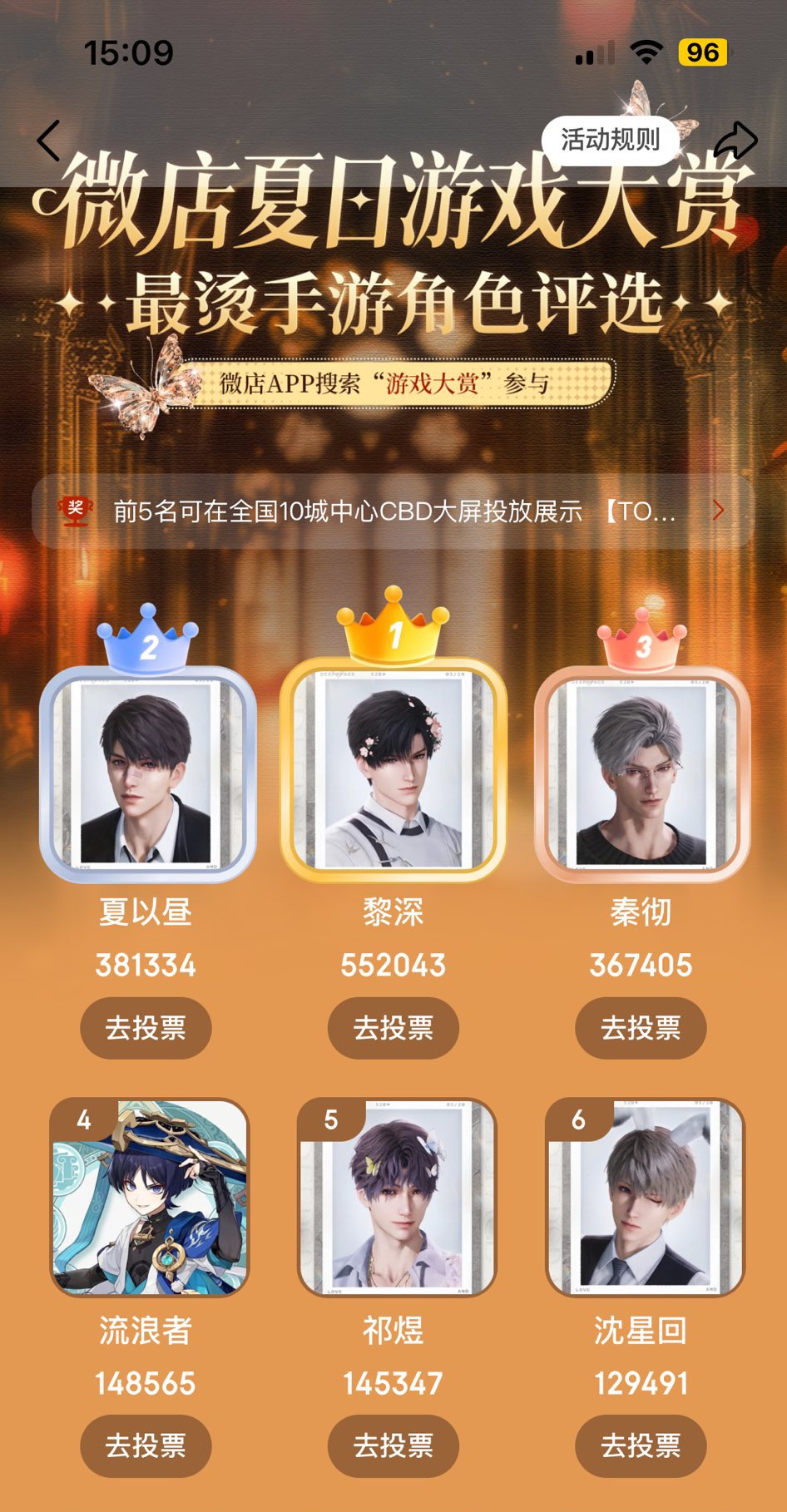Go back using the back arrow
787x1512 pixels.
pyautogui.click(x=49, y=141)
